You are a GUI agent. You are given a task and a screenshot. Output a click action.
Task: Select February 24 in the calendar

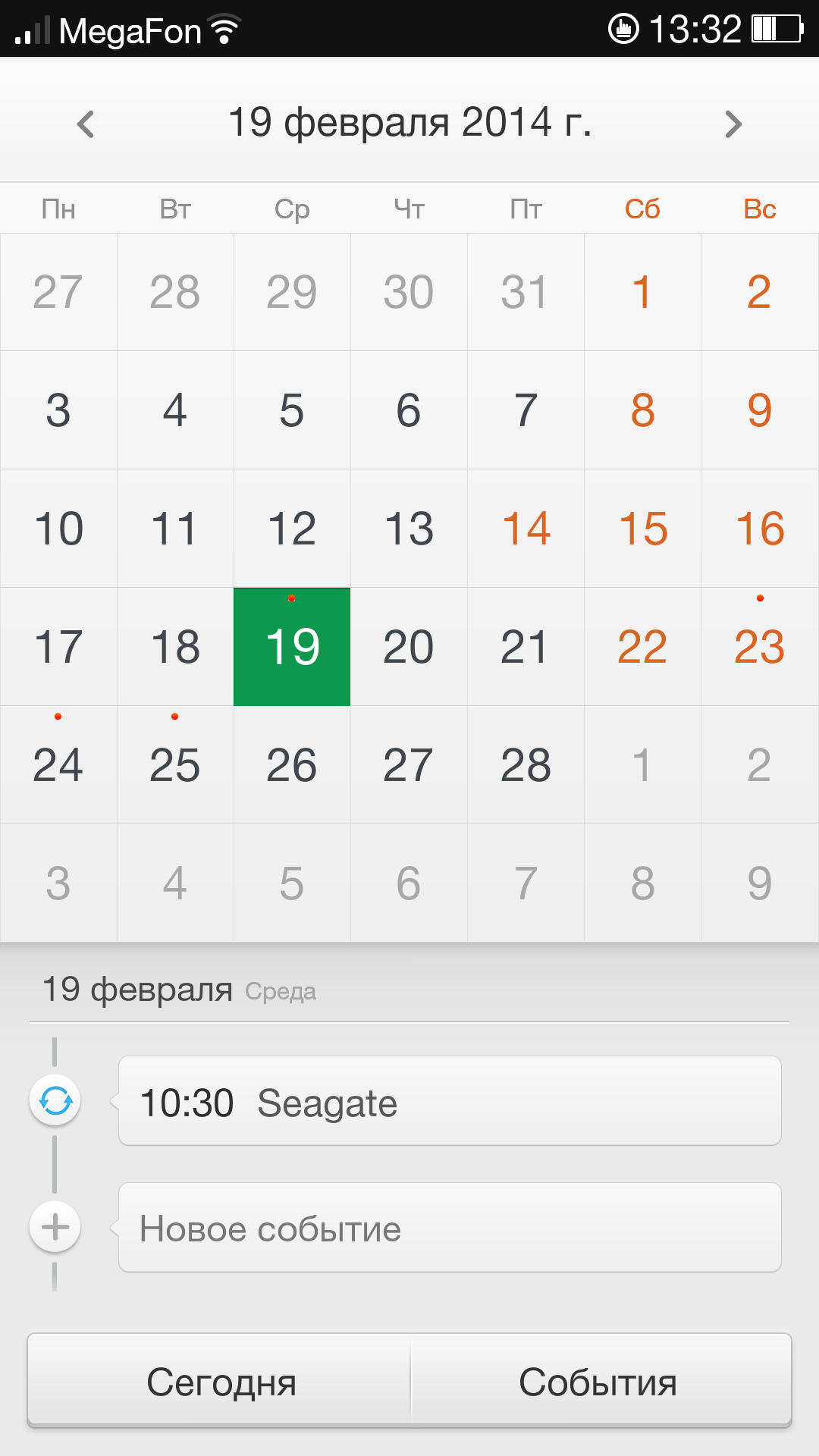pos(58,765)
